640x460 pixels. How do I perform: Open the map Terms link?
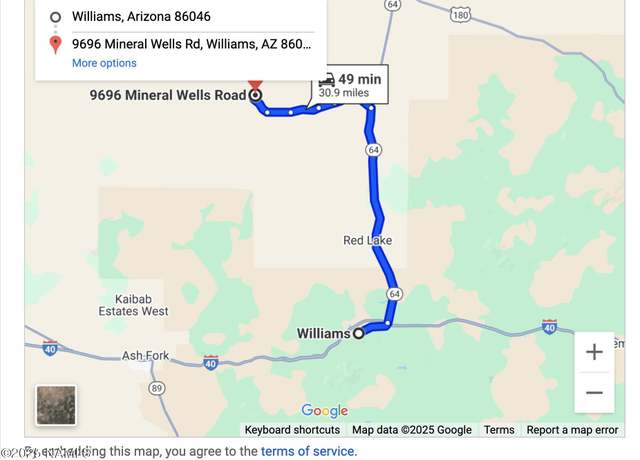[499, 430]
